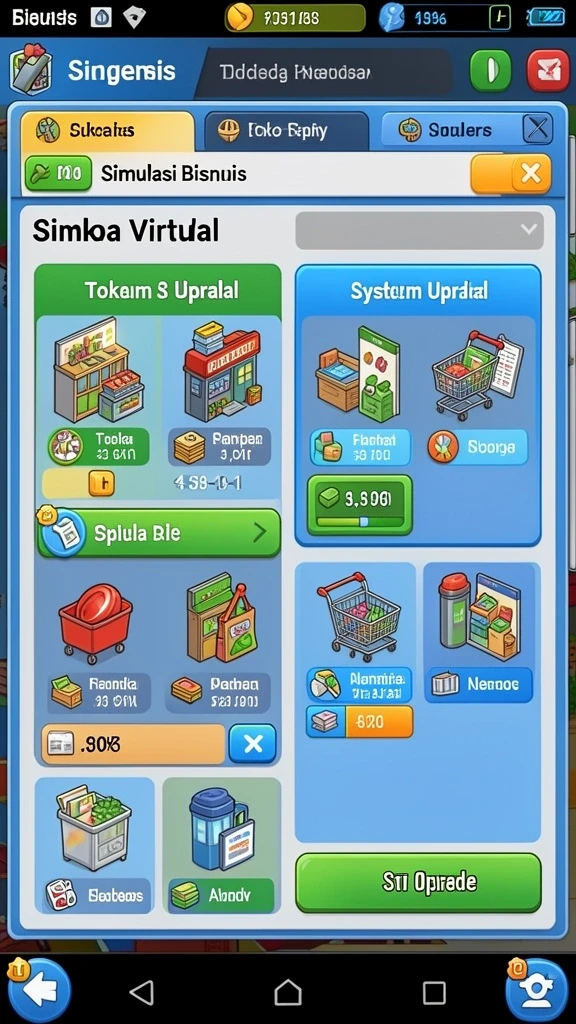Switch to the Soulers tab

tap(451, 130)
